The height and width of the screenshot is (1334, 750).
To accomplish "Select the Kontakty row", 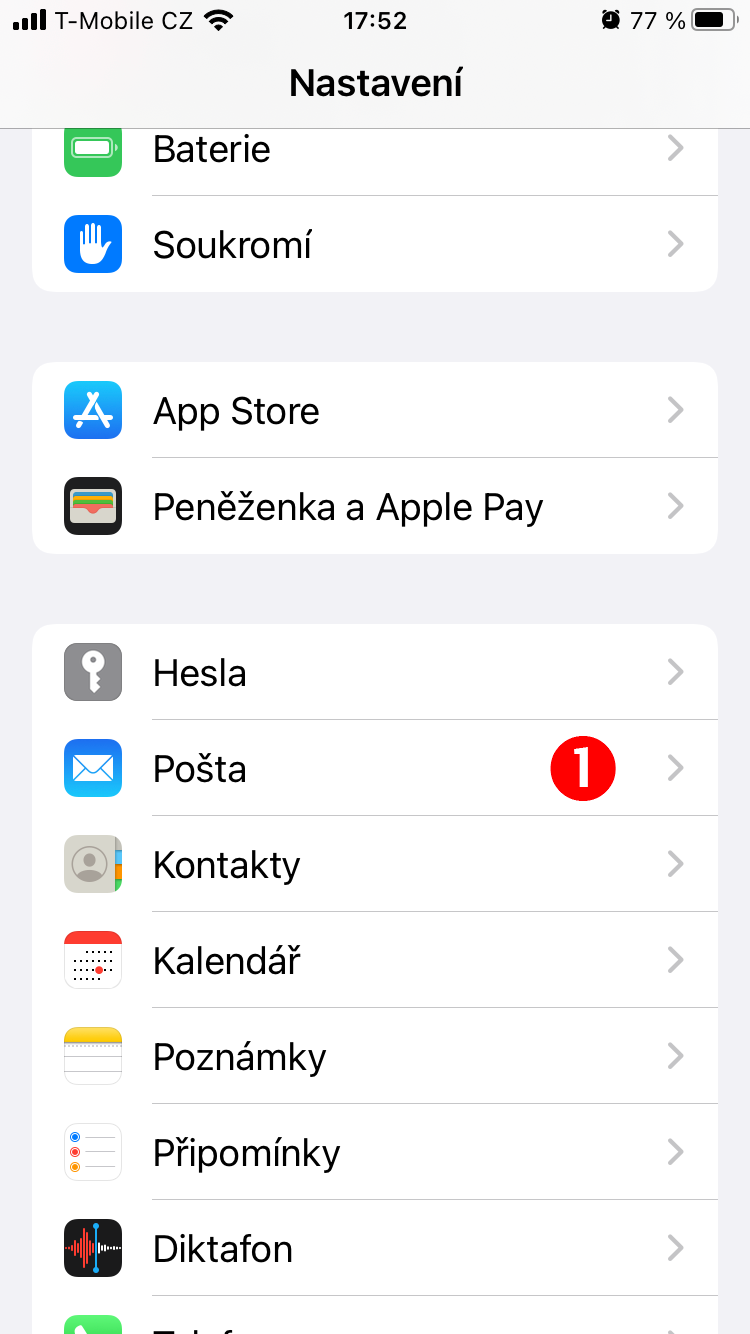I will (375, 864).
